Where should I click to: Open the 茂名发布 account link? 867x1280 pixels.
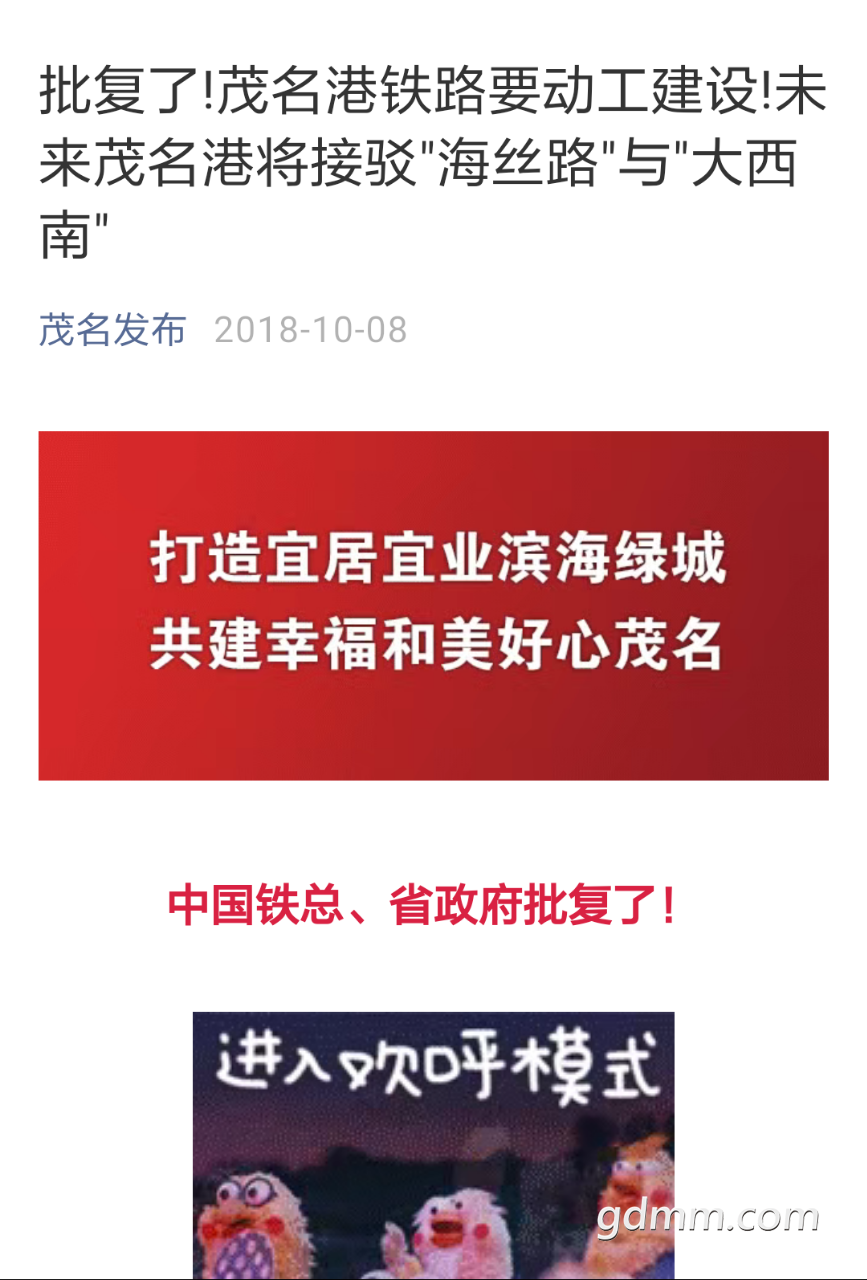[112, 329]
